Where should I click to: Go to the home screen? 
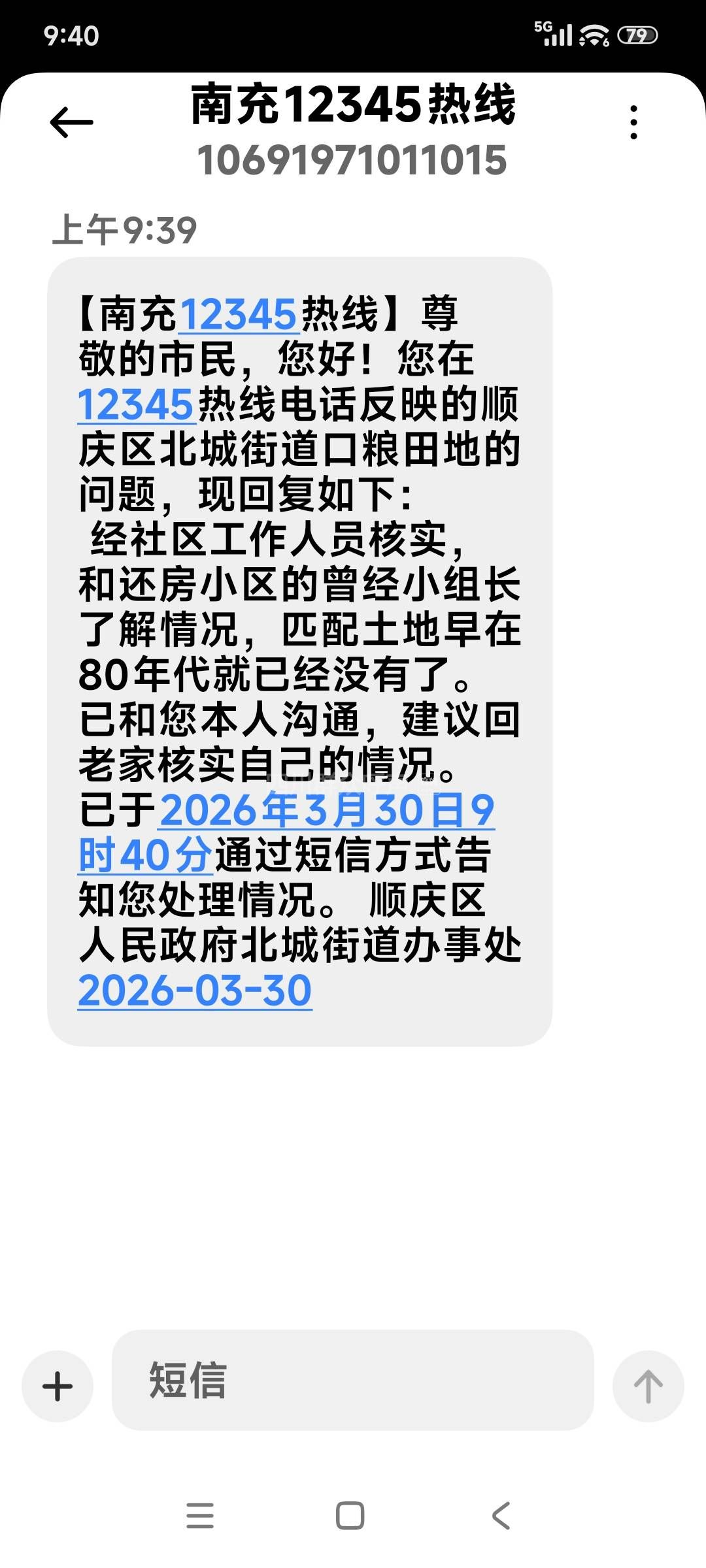[x=350, y=1516]
